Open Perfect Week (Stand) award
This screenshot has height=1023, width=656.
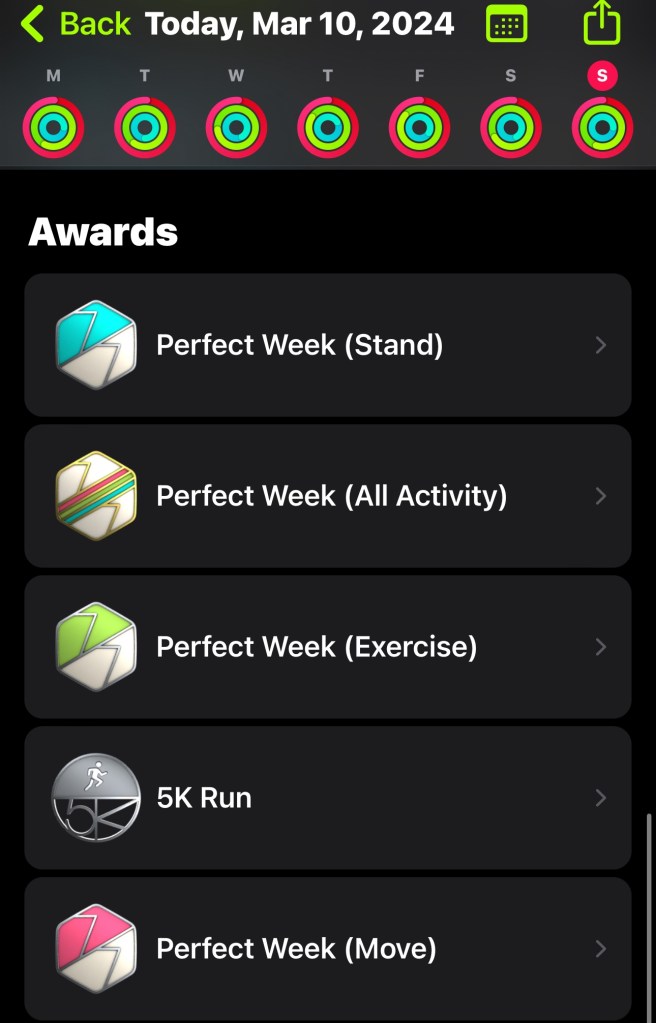click(328, 345)
